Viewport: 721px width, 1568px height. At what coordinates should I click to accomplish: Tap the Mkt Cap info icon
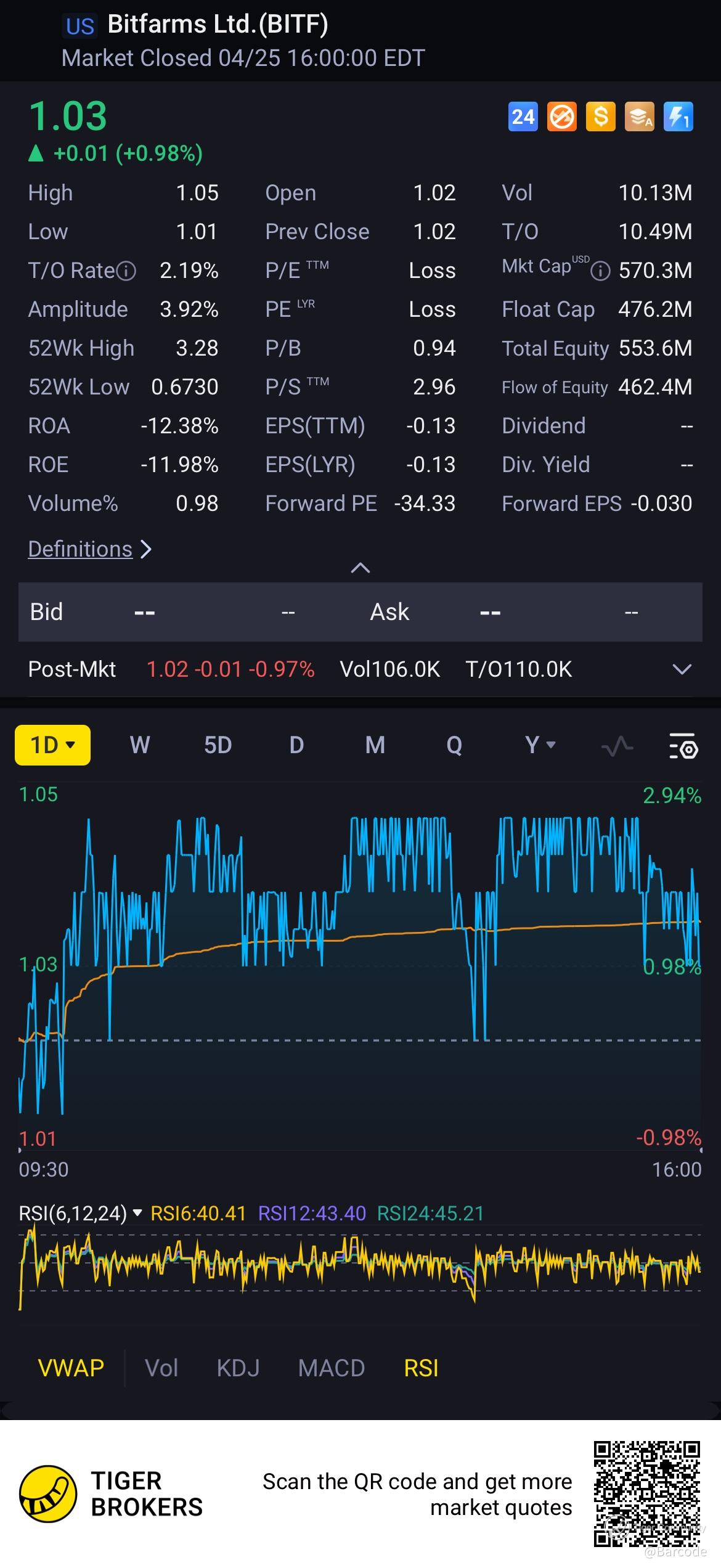[x=600, y=271]
